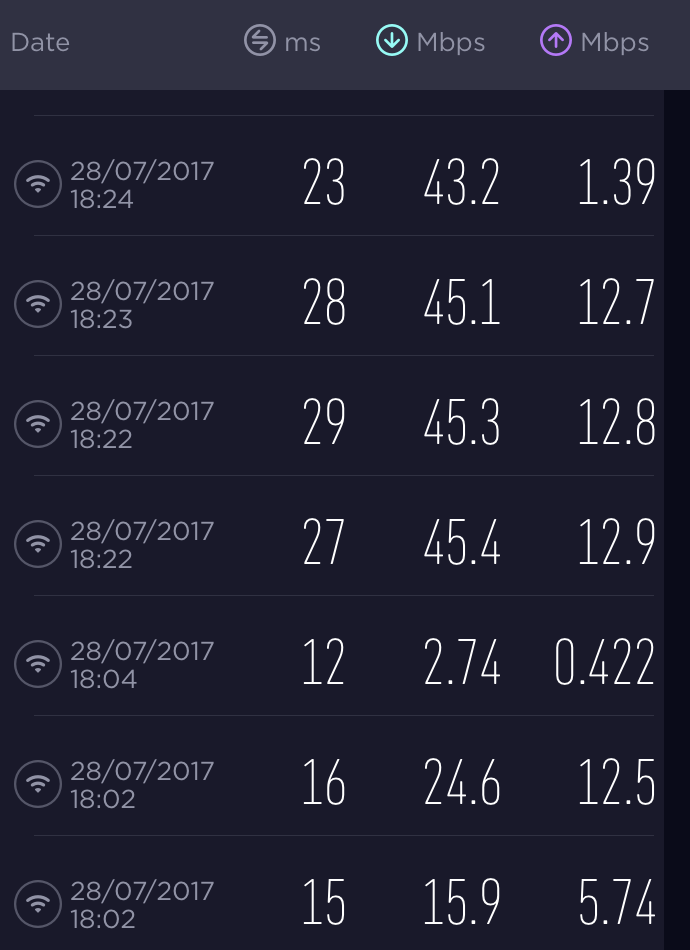Sort results by ping ms column

tap(283, 42)
